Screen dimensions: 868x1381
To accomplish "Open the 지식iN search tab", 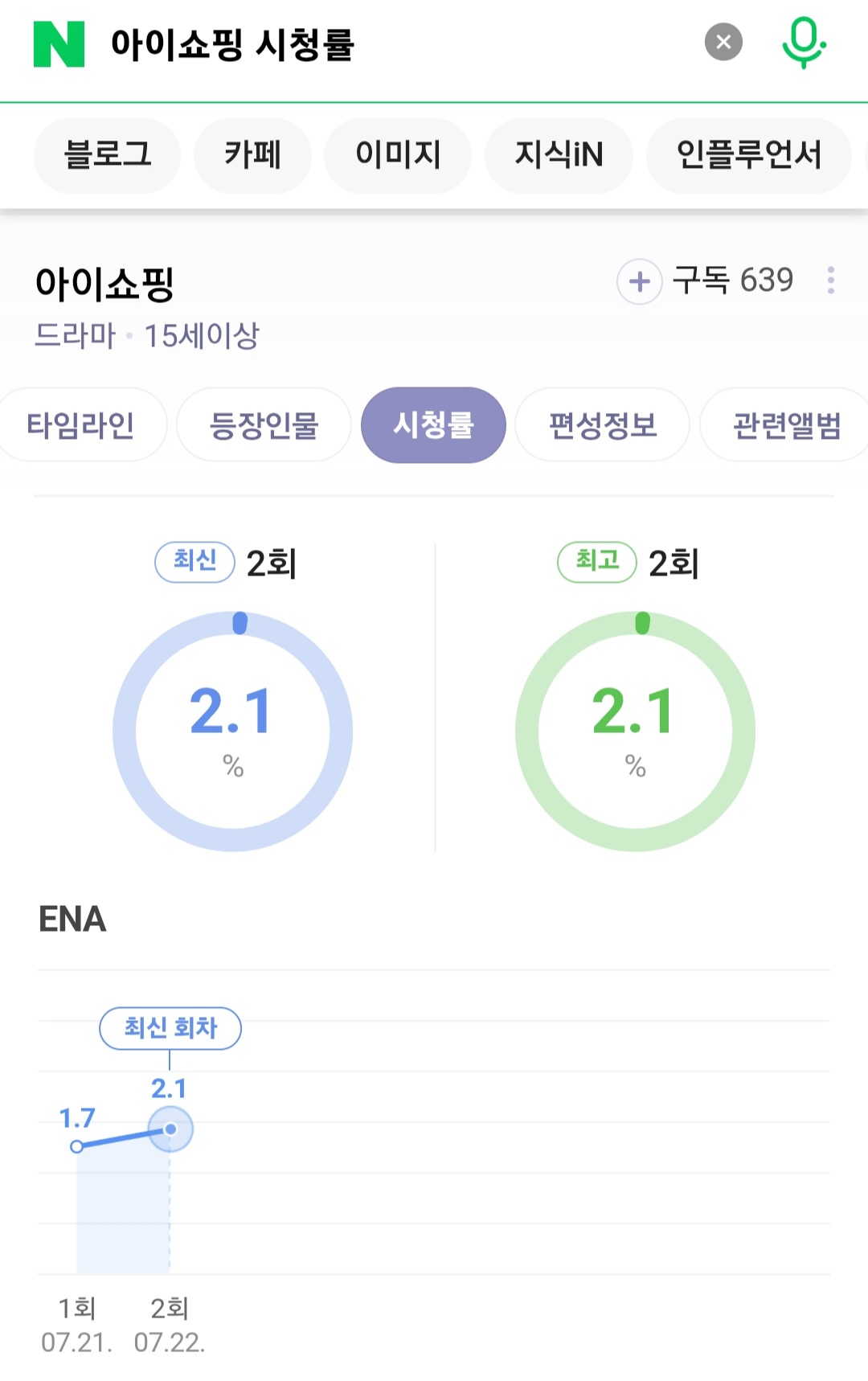I will tap(559, 154).
